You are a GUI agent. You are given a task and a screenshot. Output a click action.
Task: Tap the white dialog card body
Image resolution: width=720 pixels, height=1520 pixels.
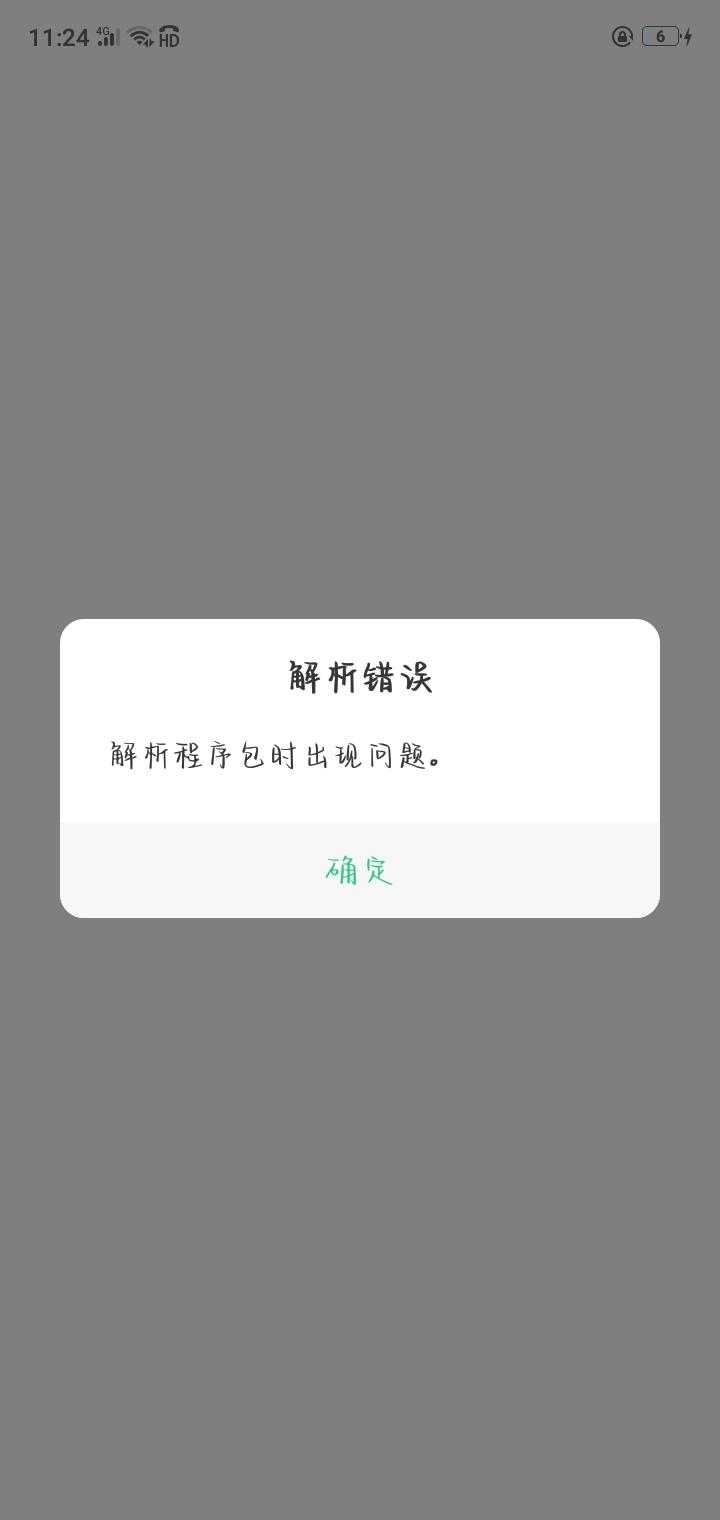pyautogui.click(x=360, y=720)
